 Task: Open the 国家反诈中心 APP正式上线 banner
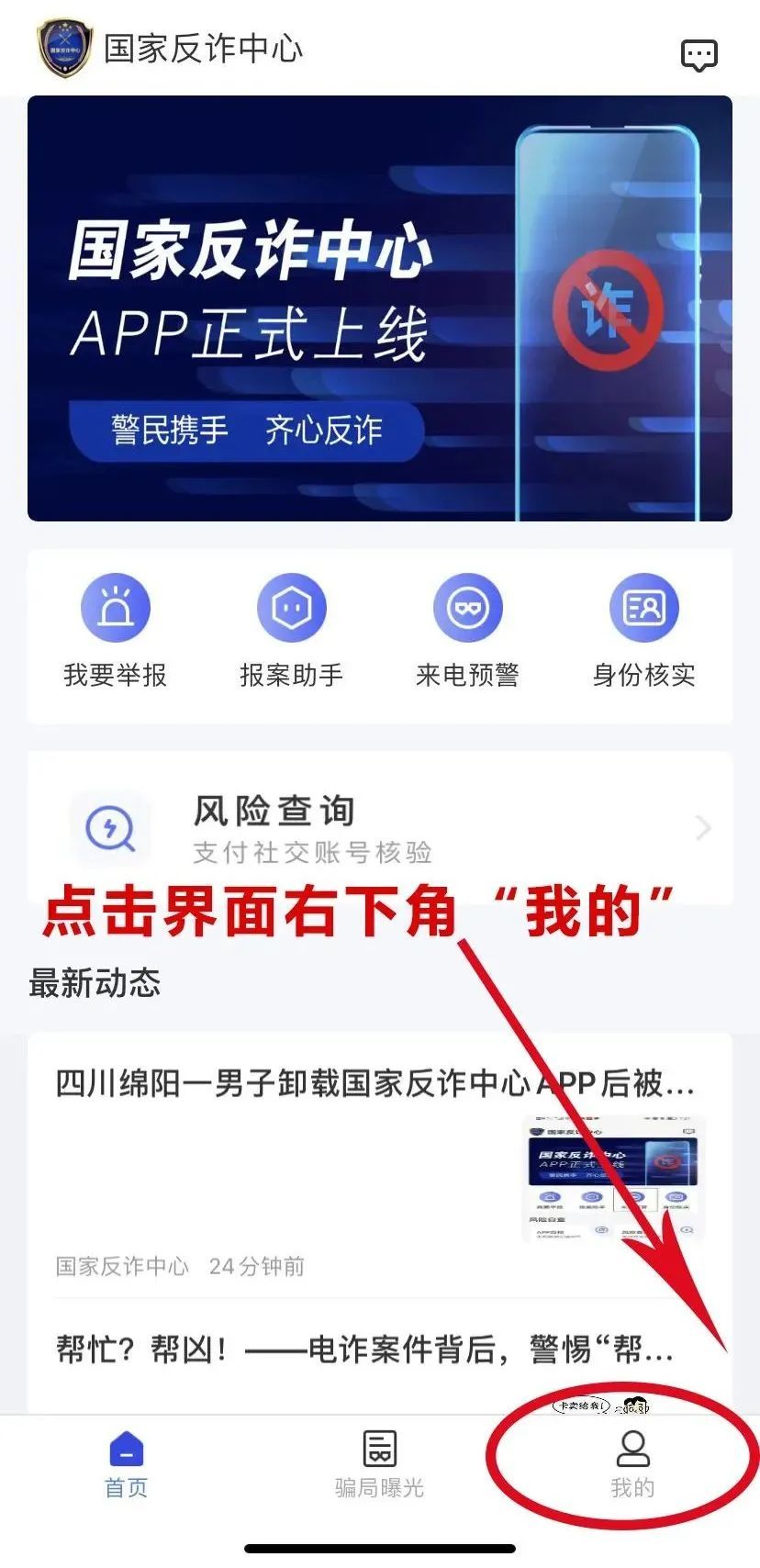[379, 308]
